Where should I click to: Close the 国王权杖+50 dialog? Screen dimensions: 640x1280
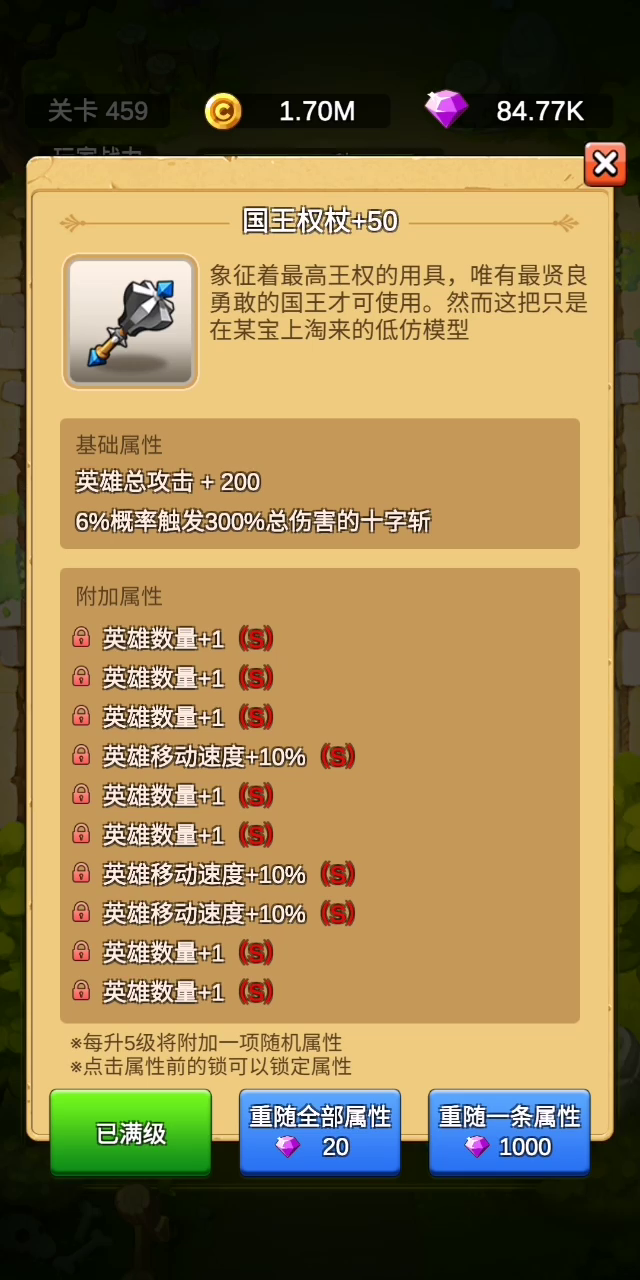pyautogui.click(x=605, y=164)
